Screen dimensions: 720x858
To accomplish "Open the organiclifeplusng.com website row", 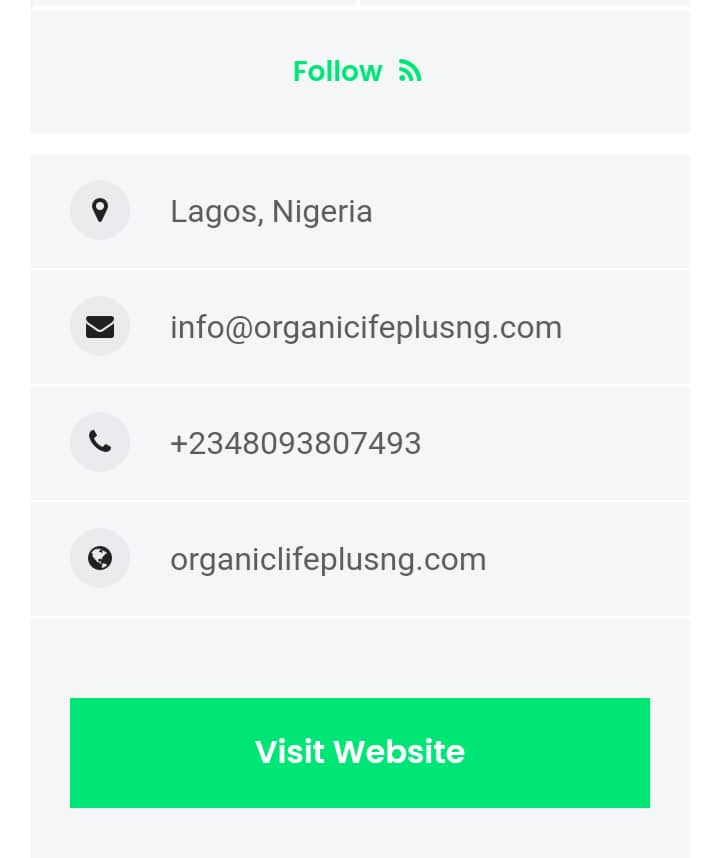I will click(328, 559).
